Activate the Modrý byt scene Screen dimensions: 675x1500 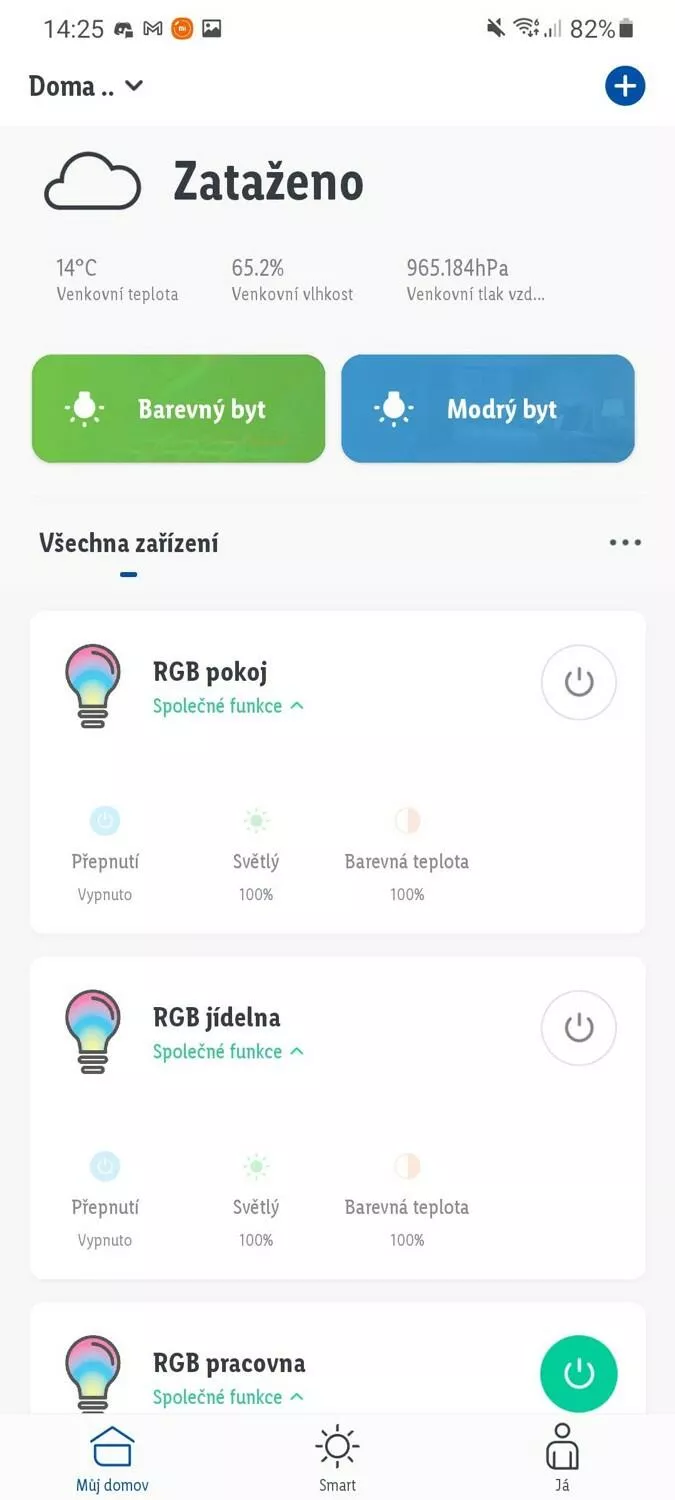click(x=488, y=409)
